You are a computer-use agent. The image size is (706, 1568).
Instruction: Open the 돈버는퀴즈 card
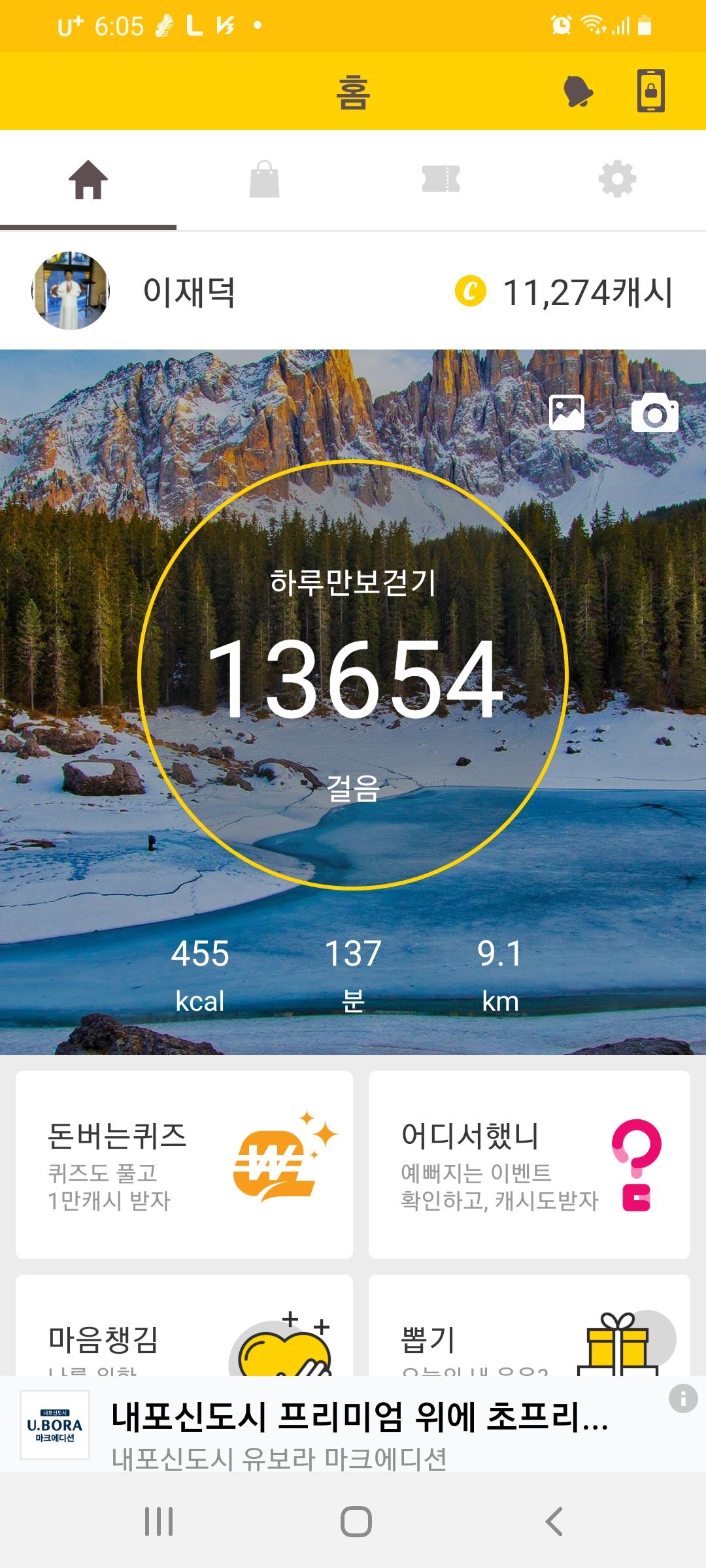(x=184, y=1164)
